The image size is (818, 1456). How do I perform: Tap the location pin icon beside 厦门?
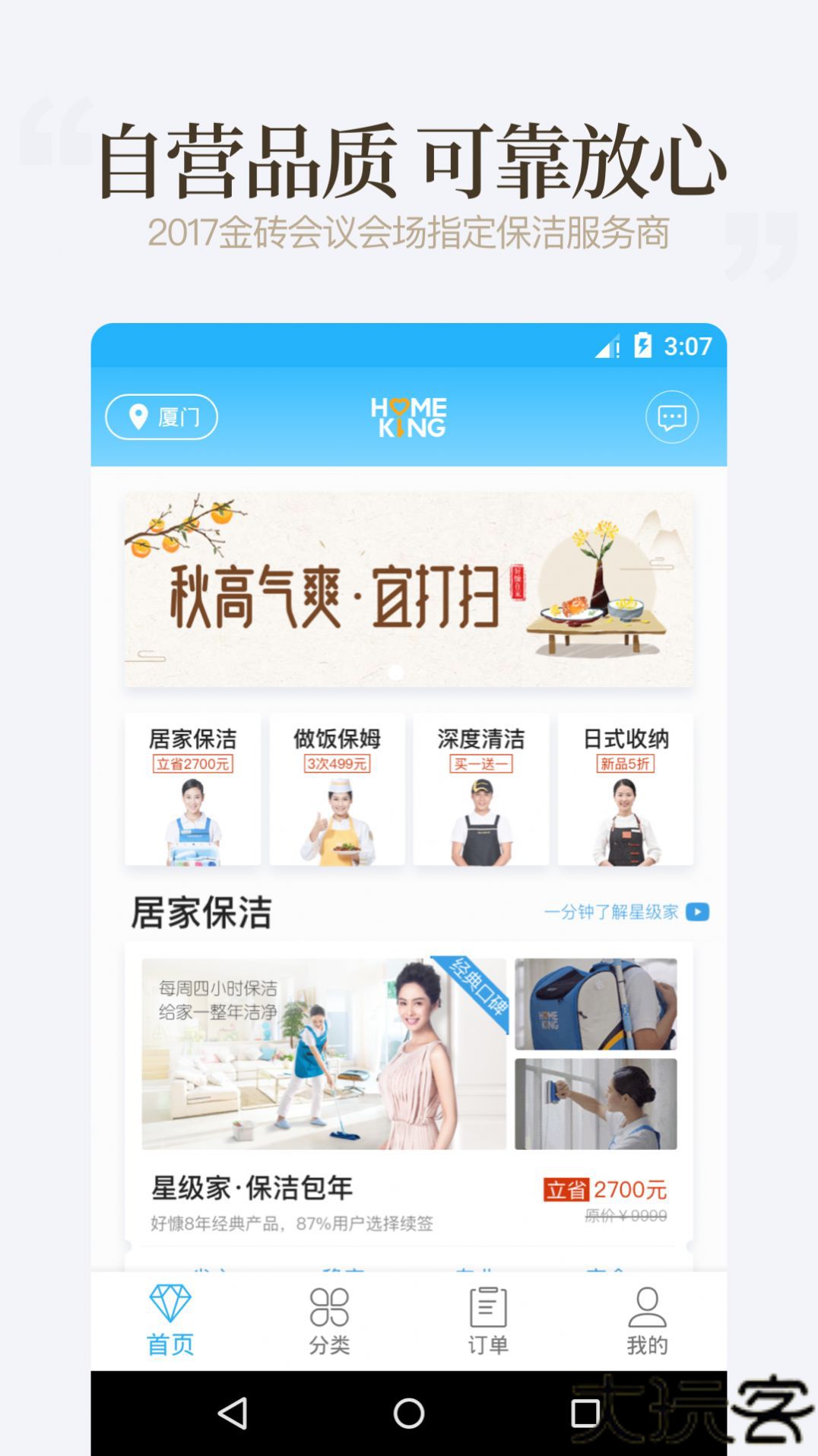point(136,417)
